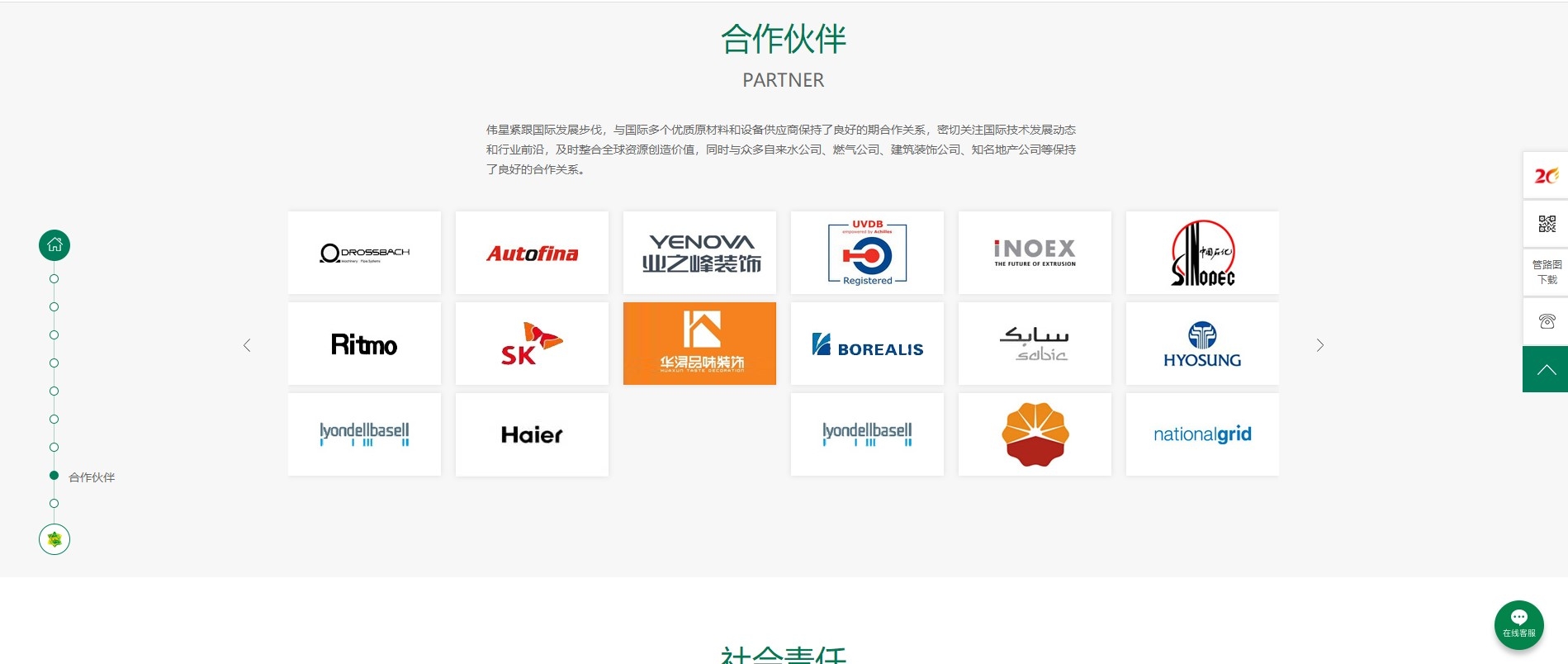Open the 在线客服 live chat button
This screenshot has width=1568, height=664.
pyautogui.click(x=1518, y=624)
